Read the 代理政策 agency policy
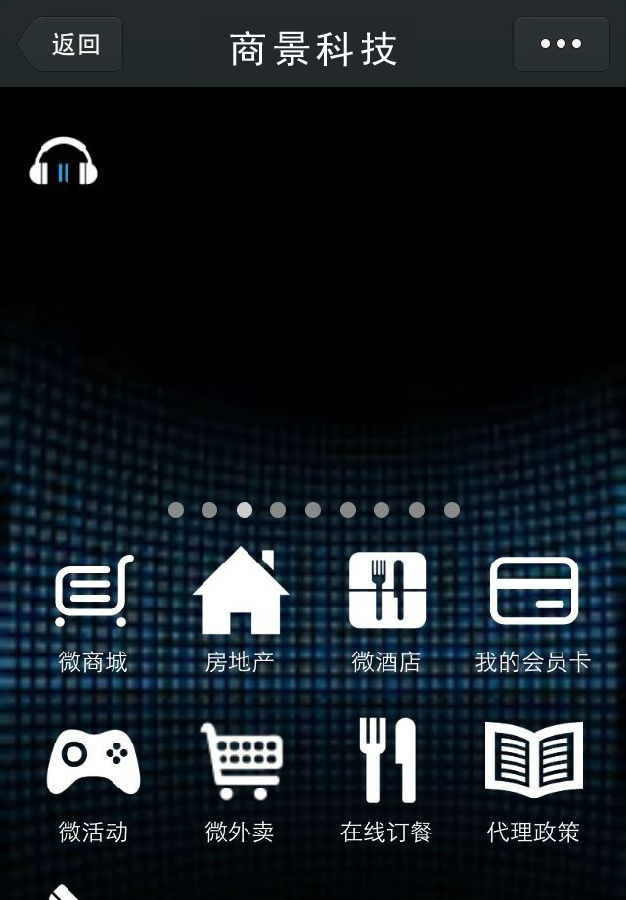This screenshot has height=900, width=626. point(533,778)
